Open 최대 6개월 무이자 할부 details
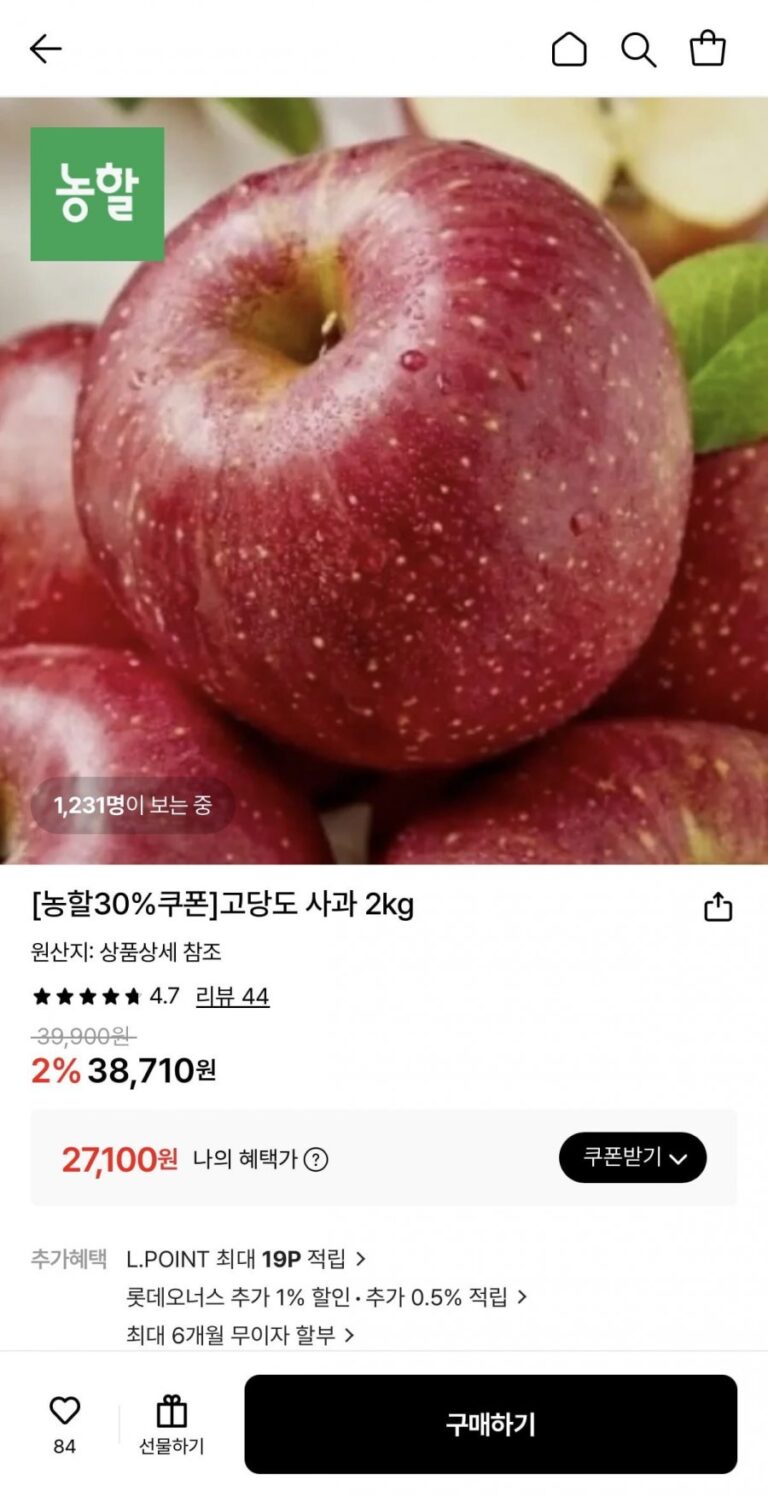The width and height of the screenshot is (768, 1497). tap(240, 1335)
